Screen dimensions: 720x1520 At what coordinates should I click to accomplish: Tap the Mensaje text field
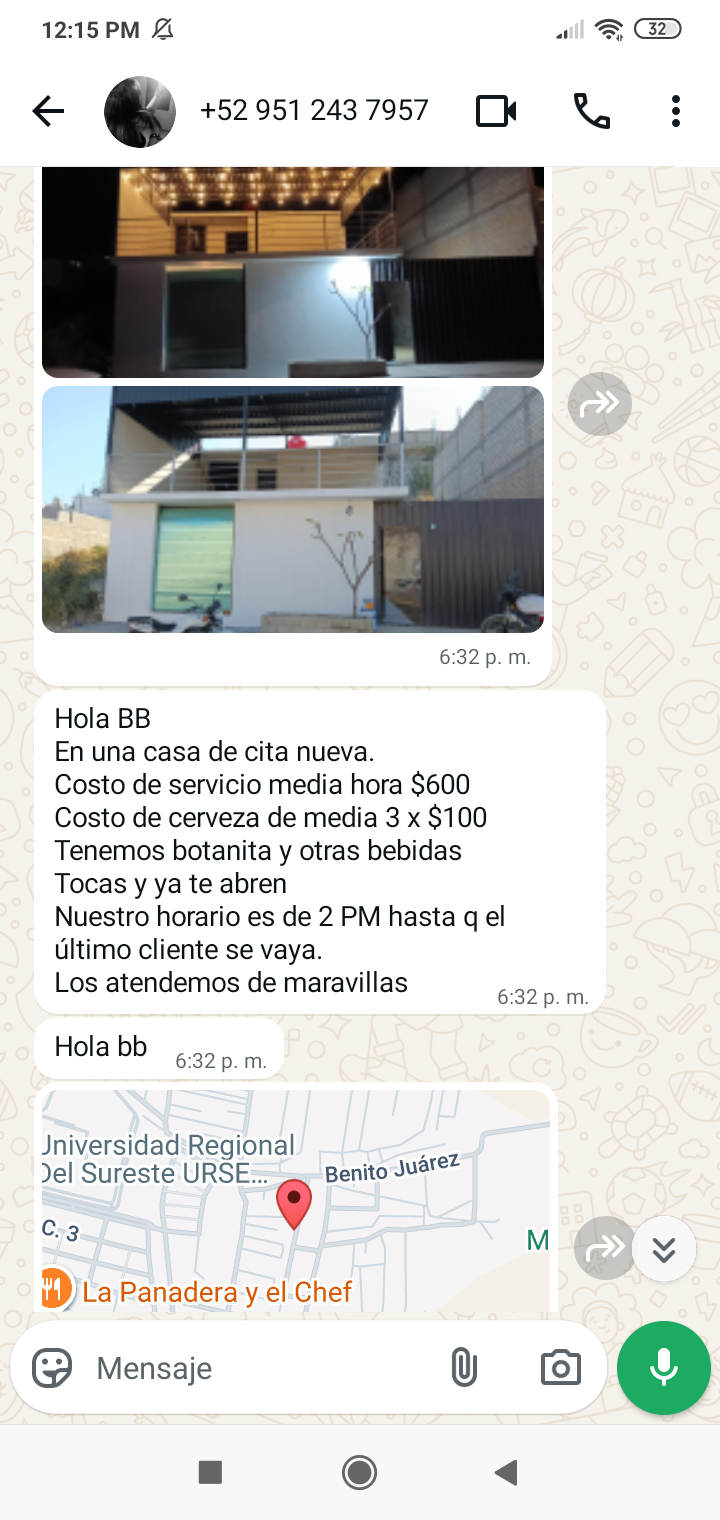tap(260, 1367)
